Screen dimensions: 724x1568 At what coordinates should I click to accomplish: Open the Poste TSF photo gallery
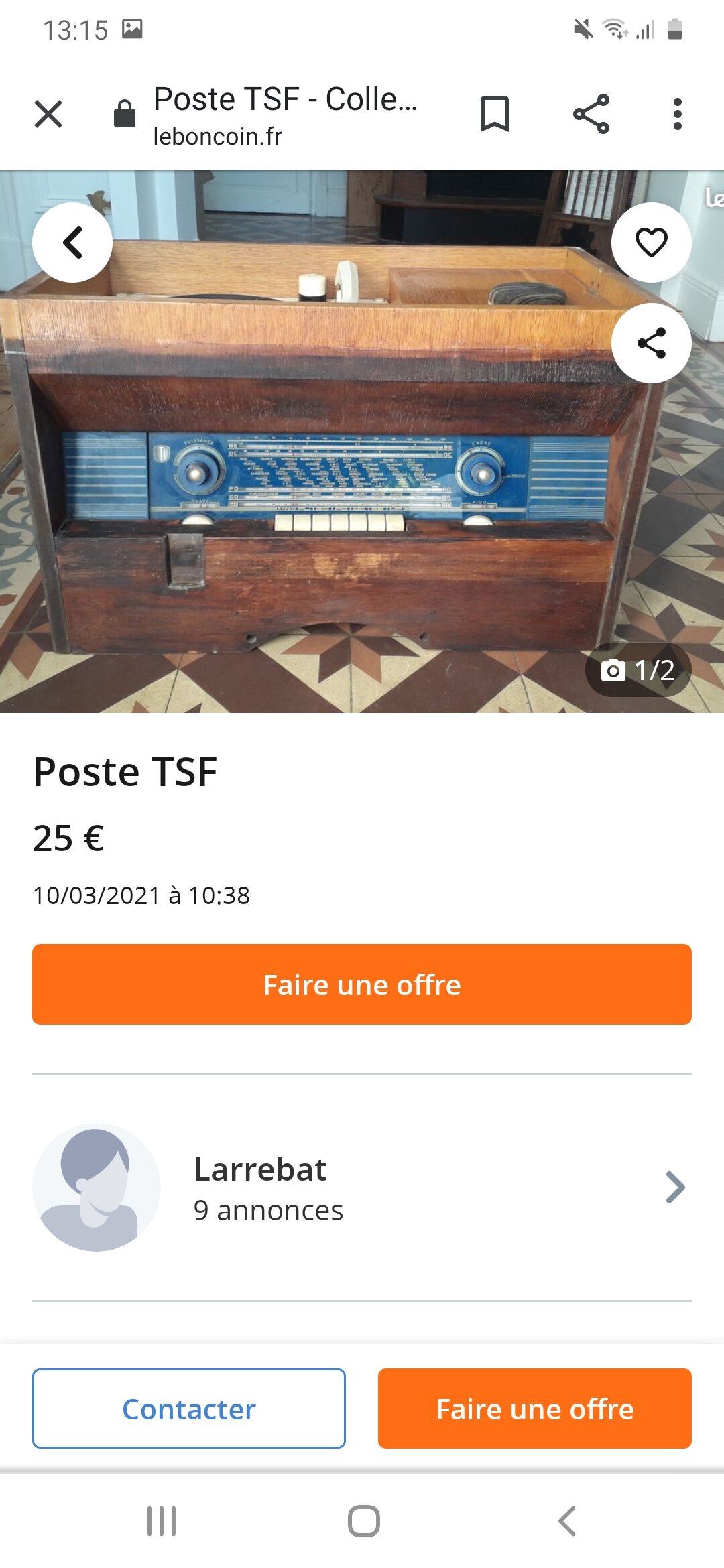click(362, 442)
